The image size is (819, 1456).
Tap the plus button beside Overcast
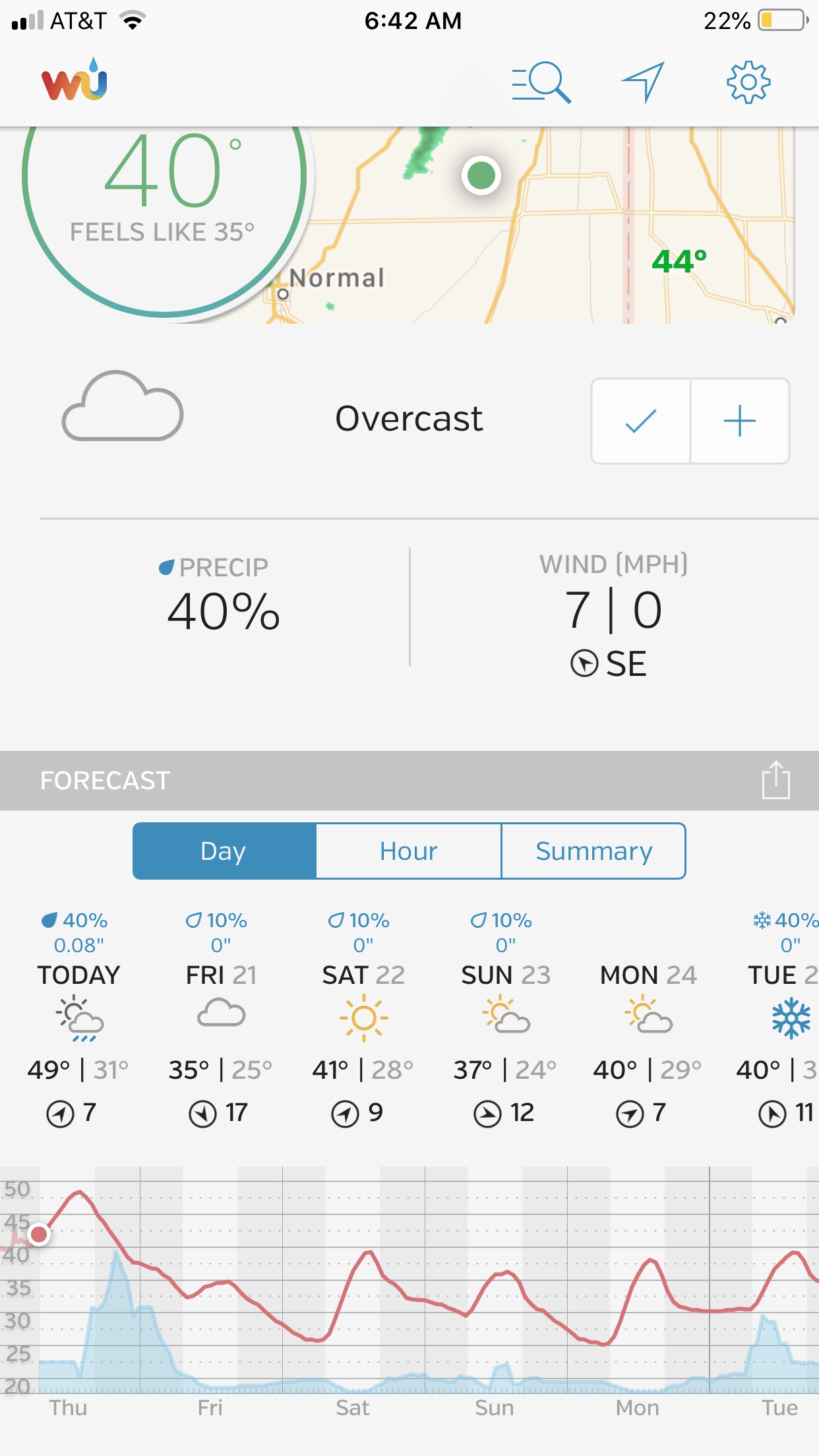tap(739, 421)
